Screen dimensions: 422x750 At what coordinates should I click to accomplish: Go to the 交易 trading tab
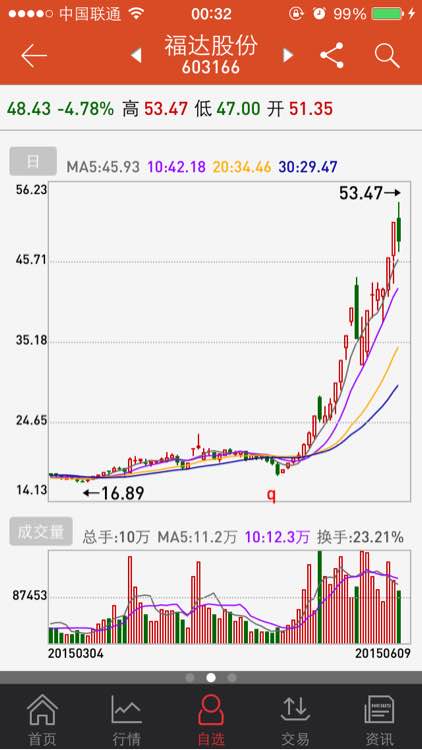pyautogui.click(x=295, y=719)
